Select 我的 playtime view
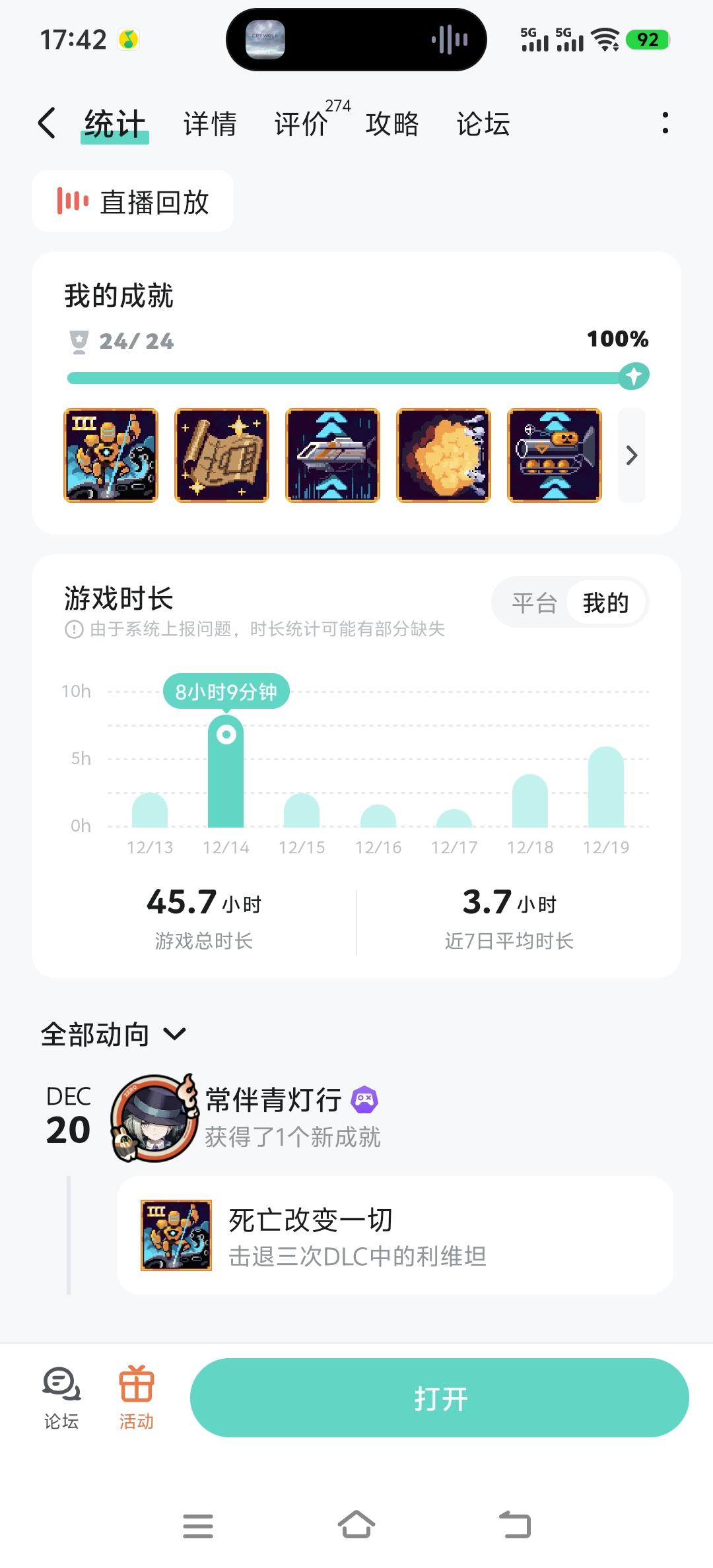The height and width of the screenshot is (1568, 713). coord(605,603)
